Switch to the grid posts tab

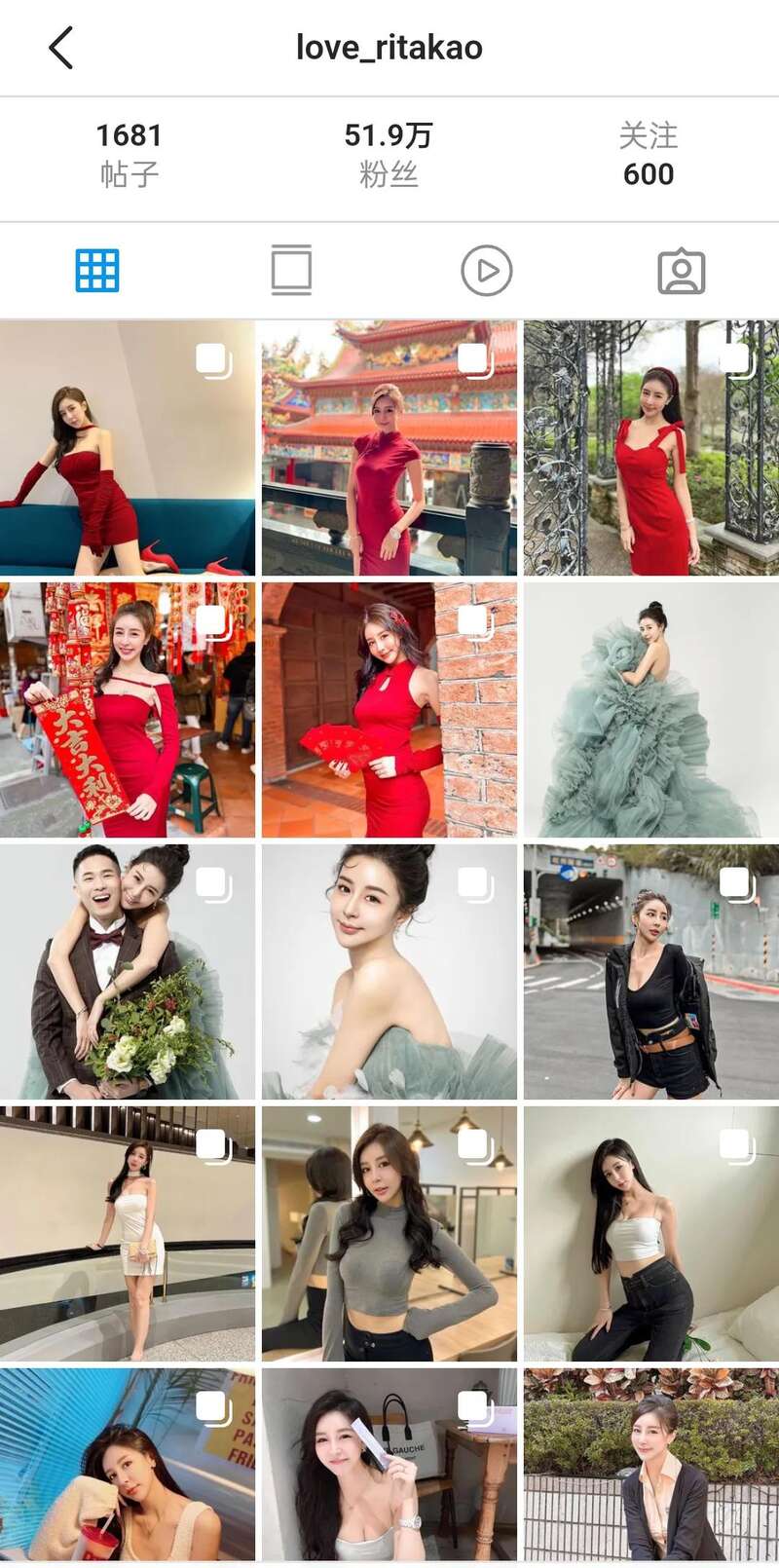tap(97, 271)
